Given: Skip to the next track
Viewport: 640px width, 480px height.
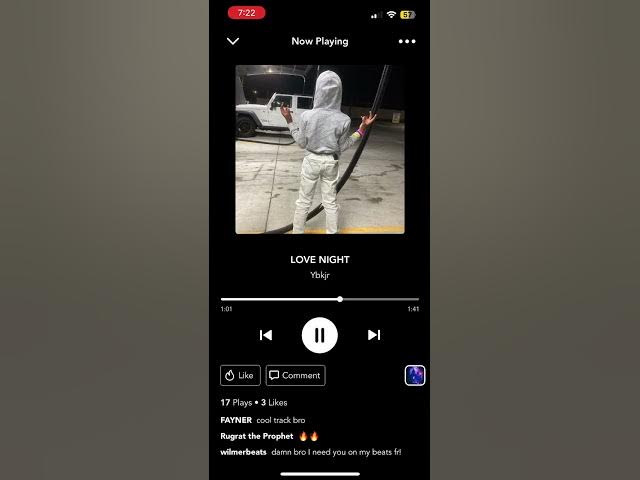Looking at the screenshot, I should pos(374,335).
